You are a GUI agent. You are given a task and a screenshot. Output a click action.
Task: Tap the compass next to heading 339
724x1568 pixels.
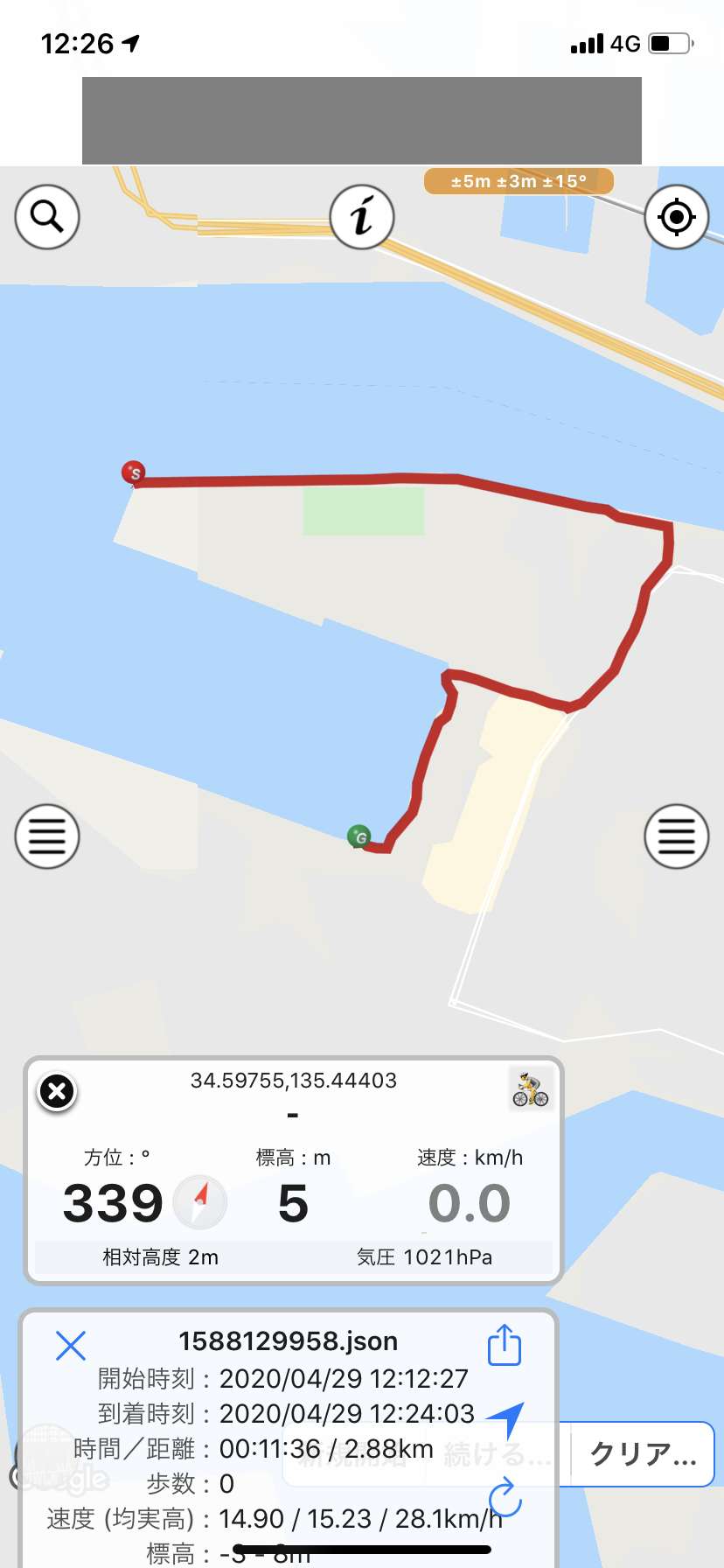coord(200,1202)
